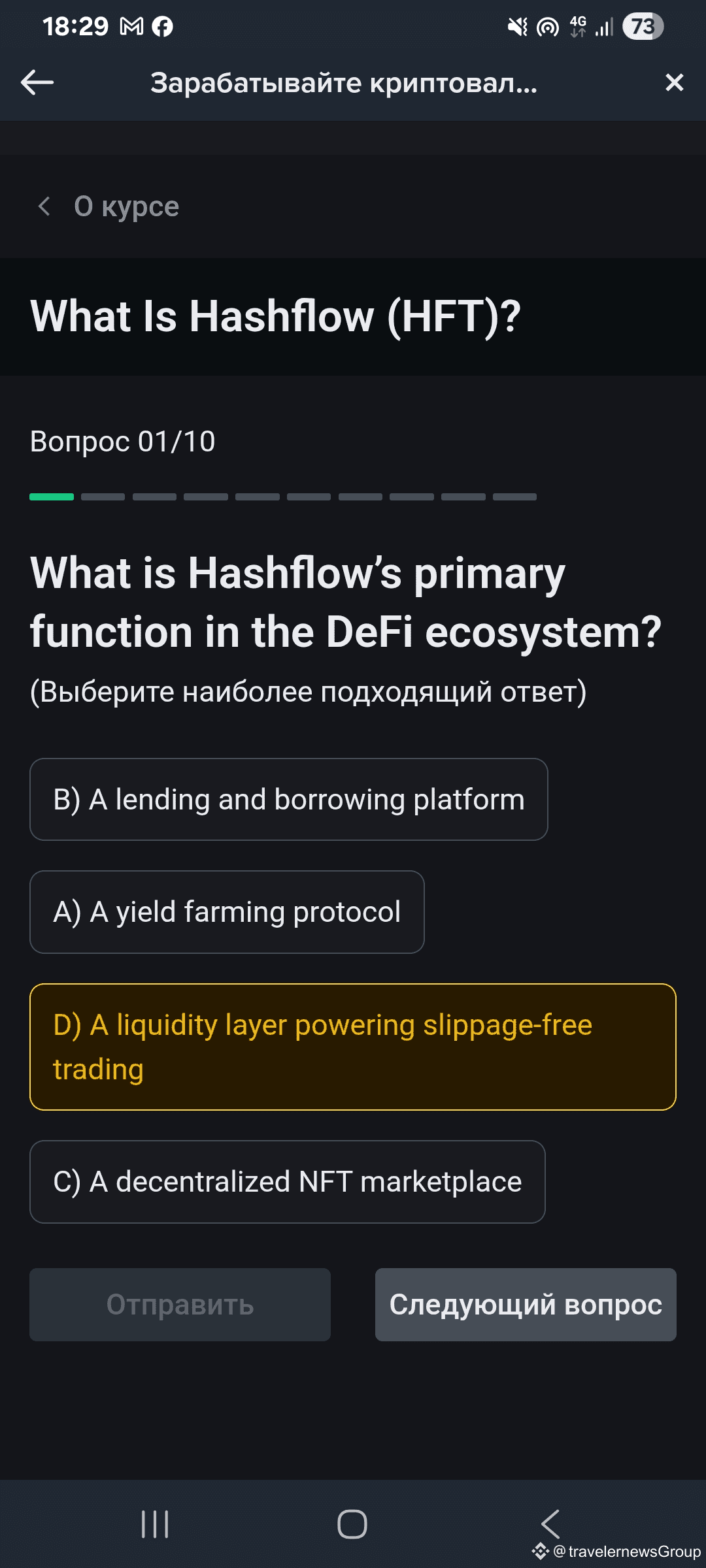
Task: Choose answer A) A yield farming protocol
Action: [x=227, y=912]
